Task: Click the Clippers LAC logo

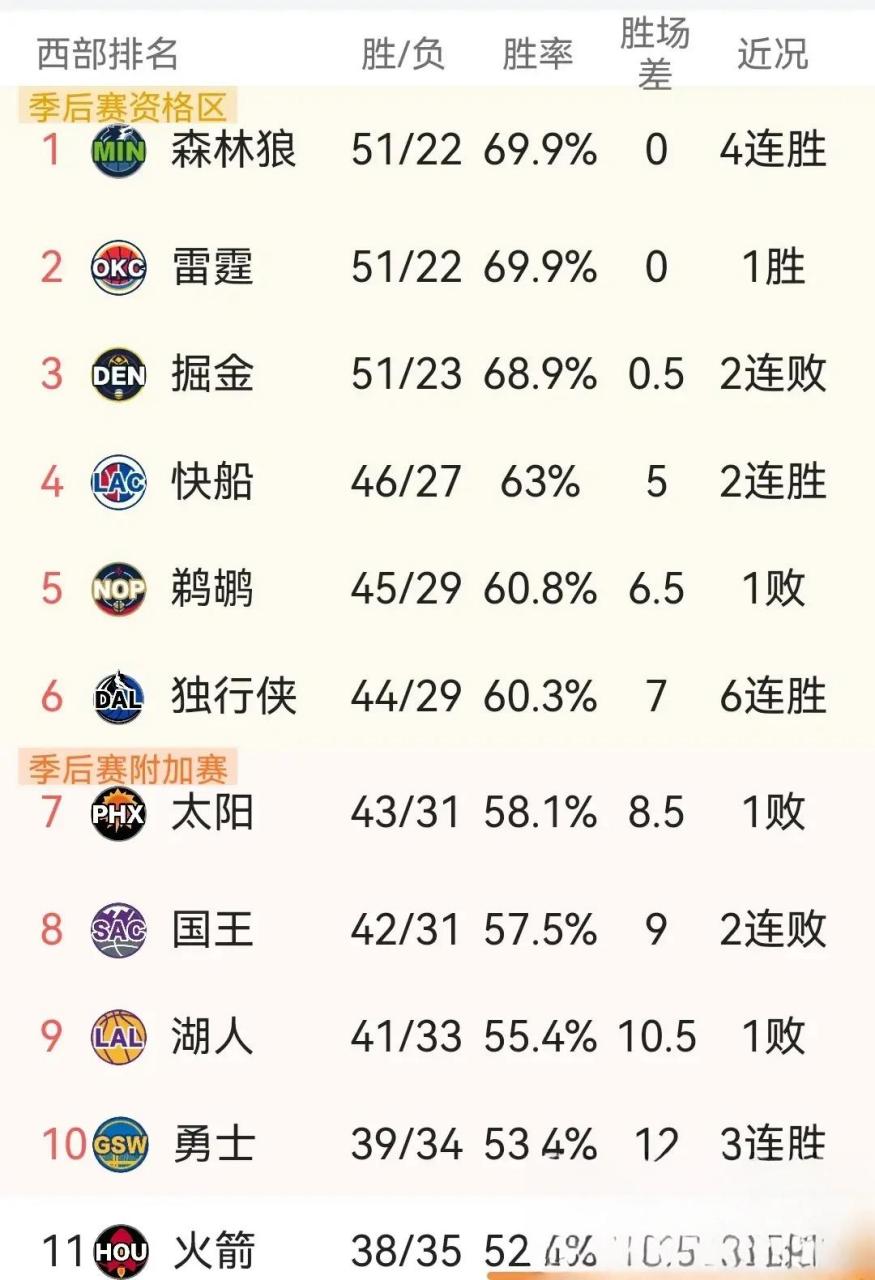Action: point(118,482)
